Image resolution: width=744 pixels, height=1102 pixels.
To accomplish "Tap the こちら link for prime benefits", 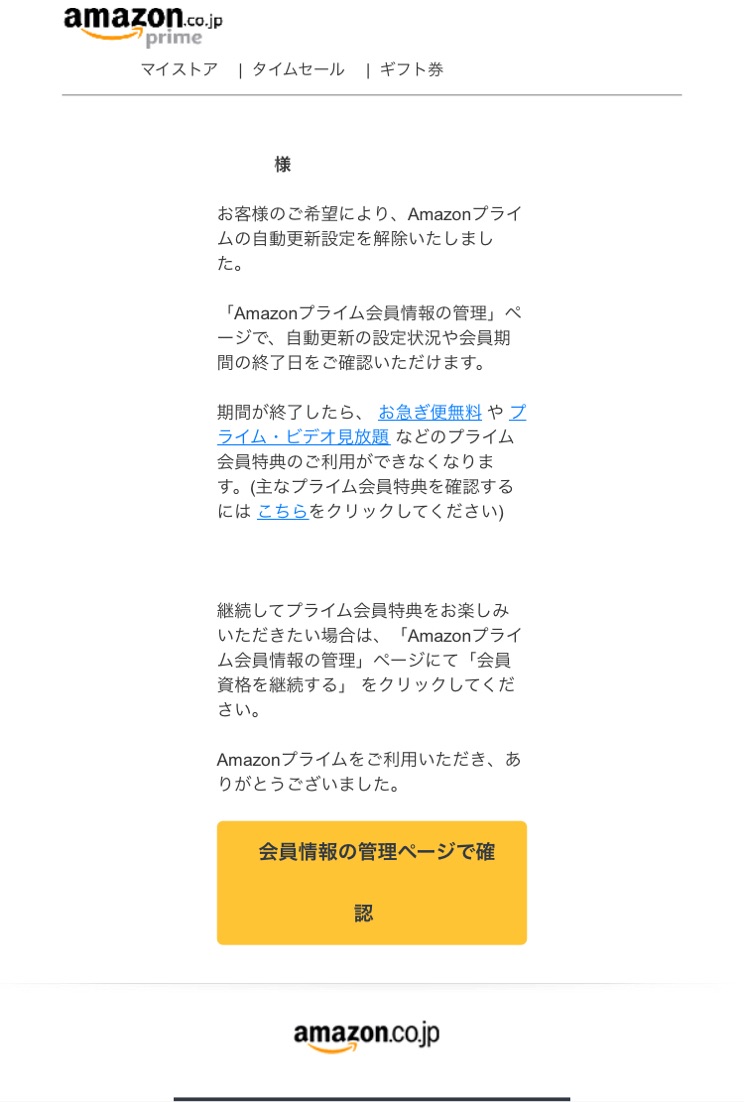I will tap(283, 511).
